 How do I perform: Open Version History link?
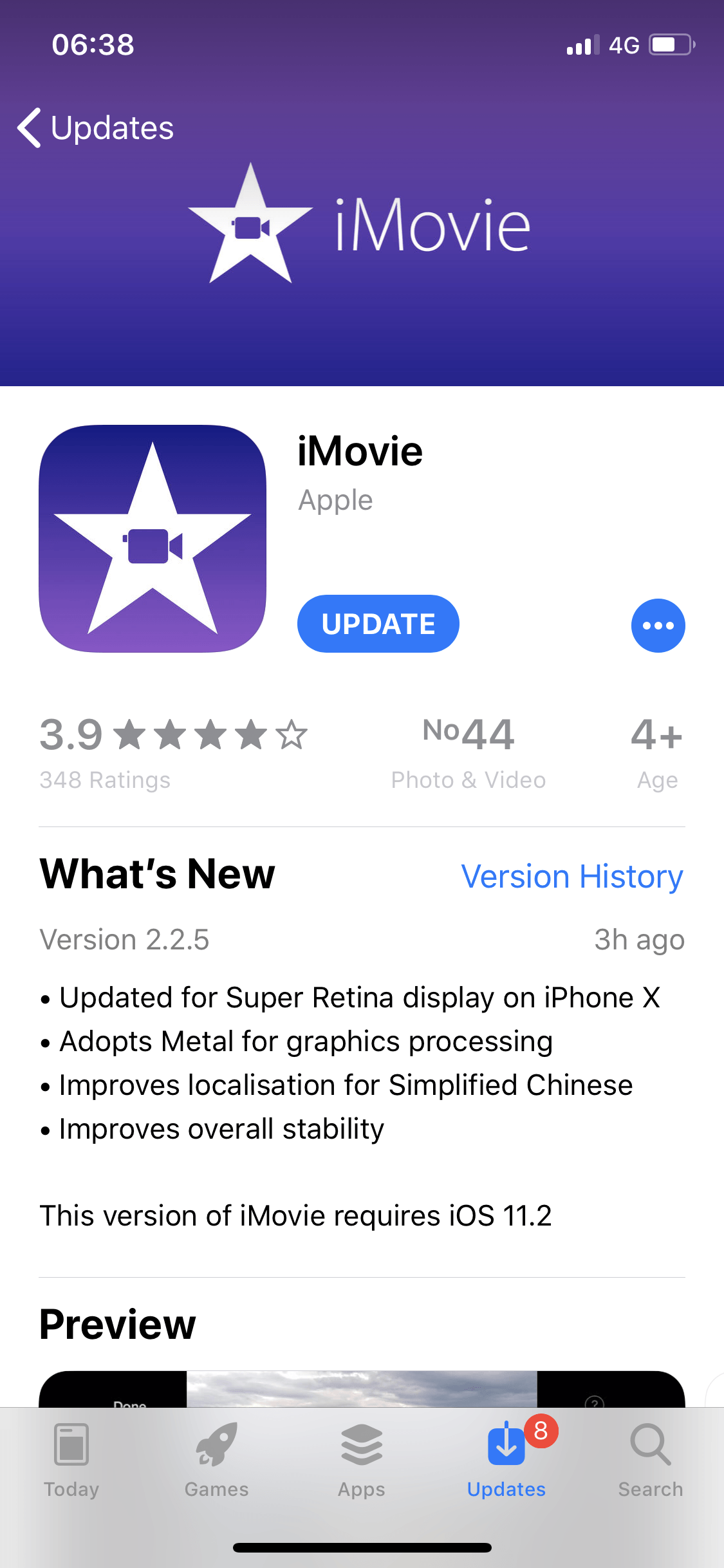(572, 876)
